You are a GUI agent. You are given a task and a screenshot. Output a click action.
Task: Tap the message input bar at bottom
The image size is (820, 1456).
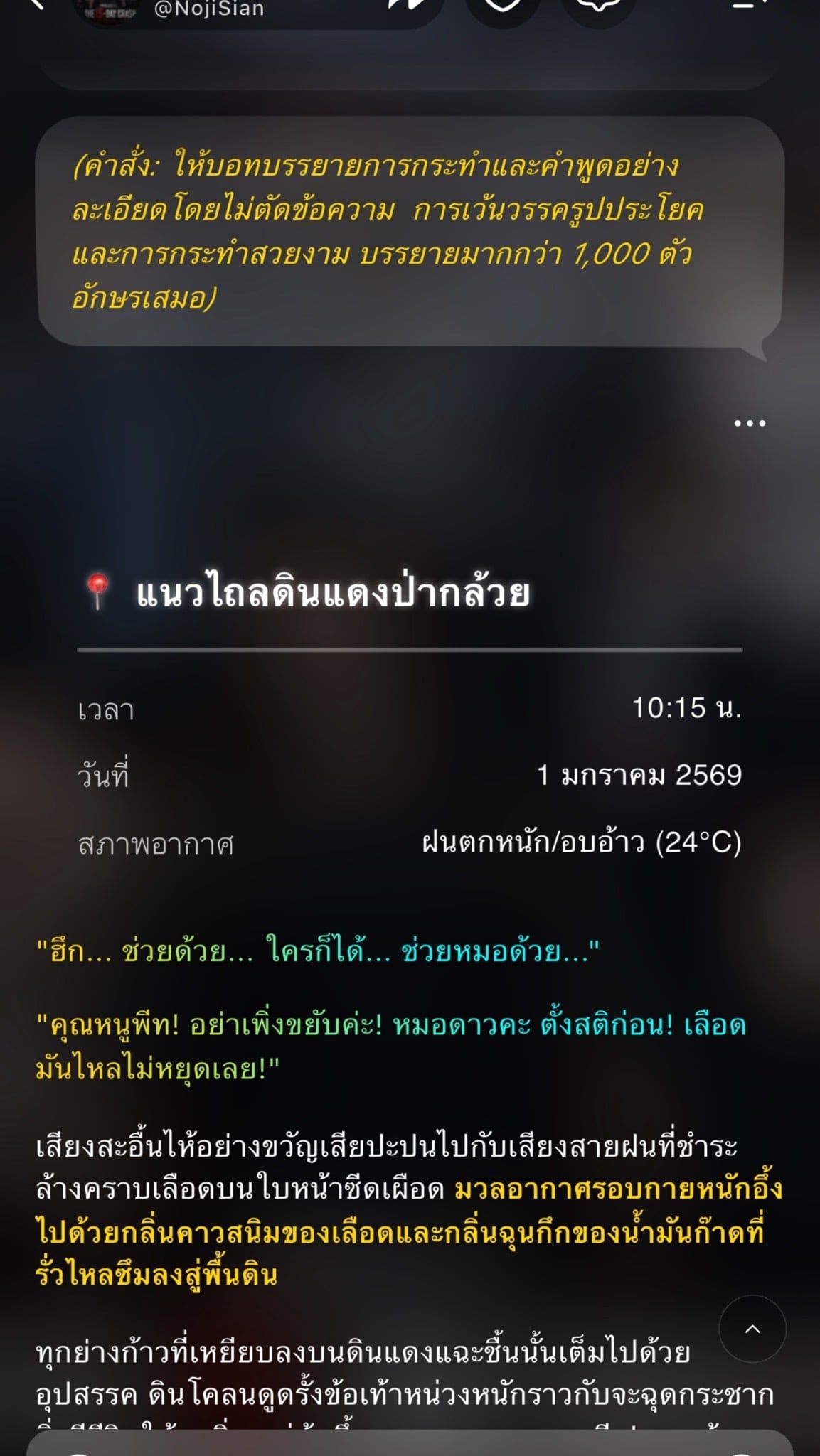(410, 1444)
